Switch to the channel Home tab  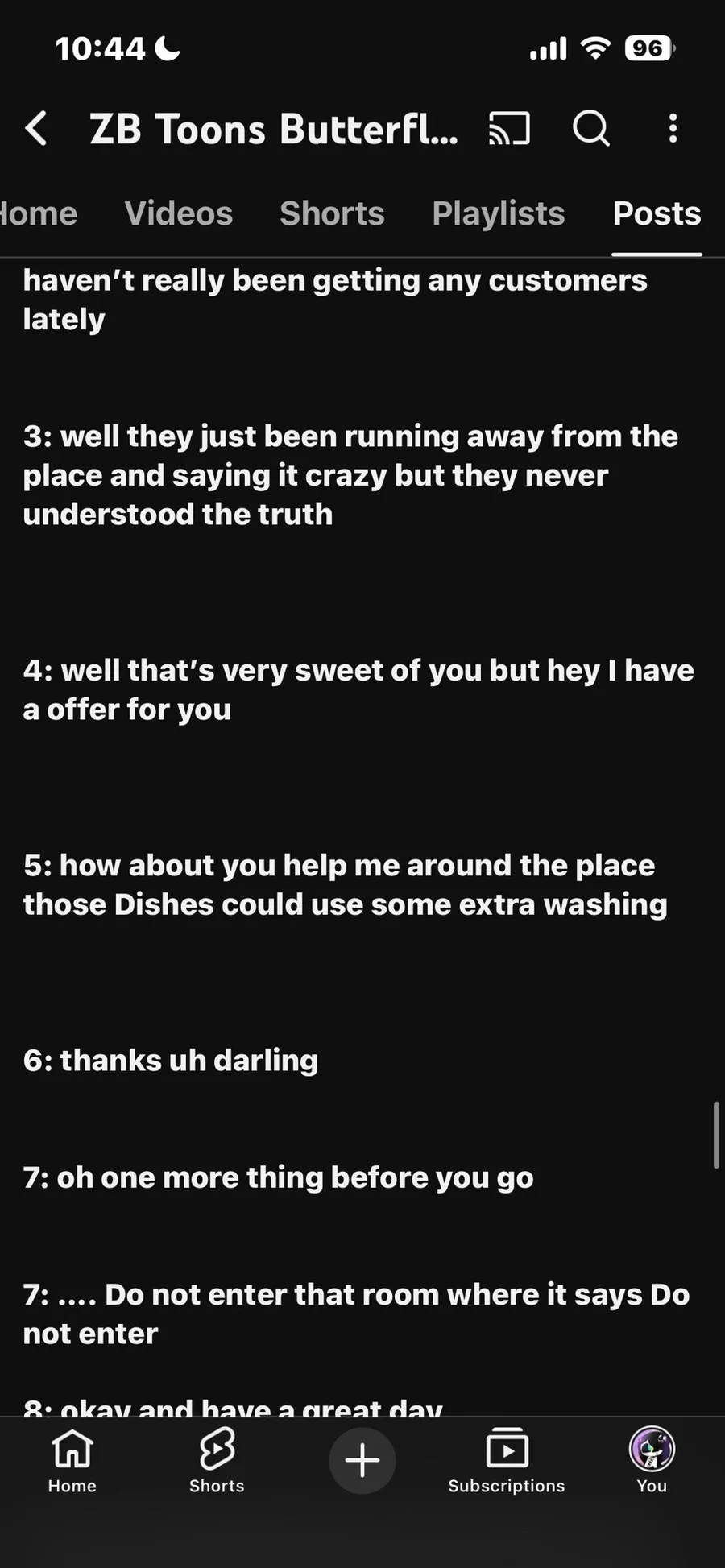[39, 213]
